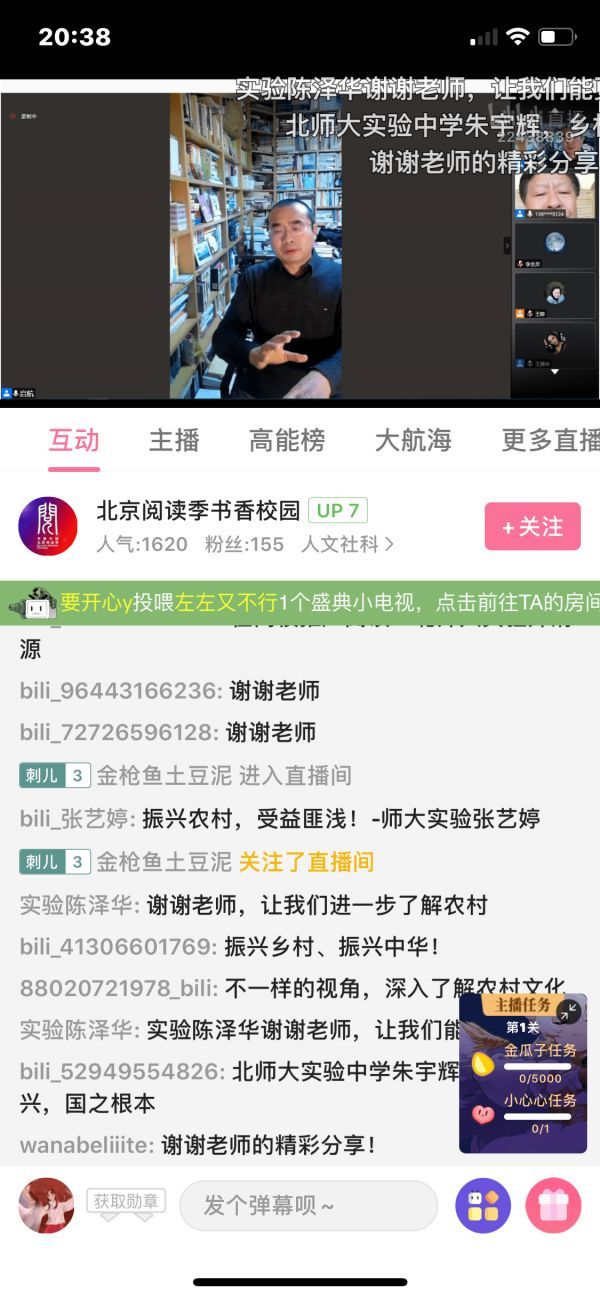The width and height of the screenshot is (600, 1299).
Task: Collapse the 主播任务 panel
Action: point(568,1011)
